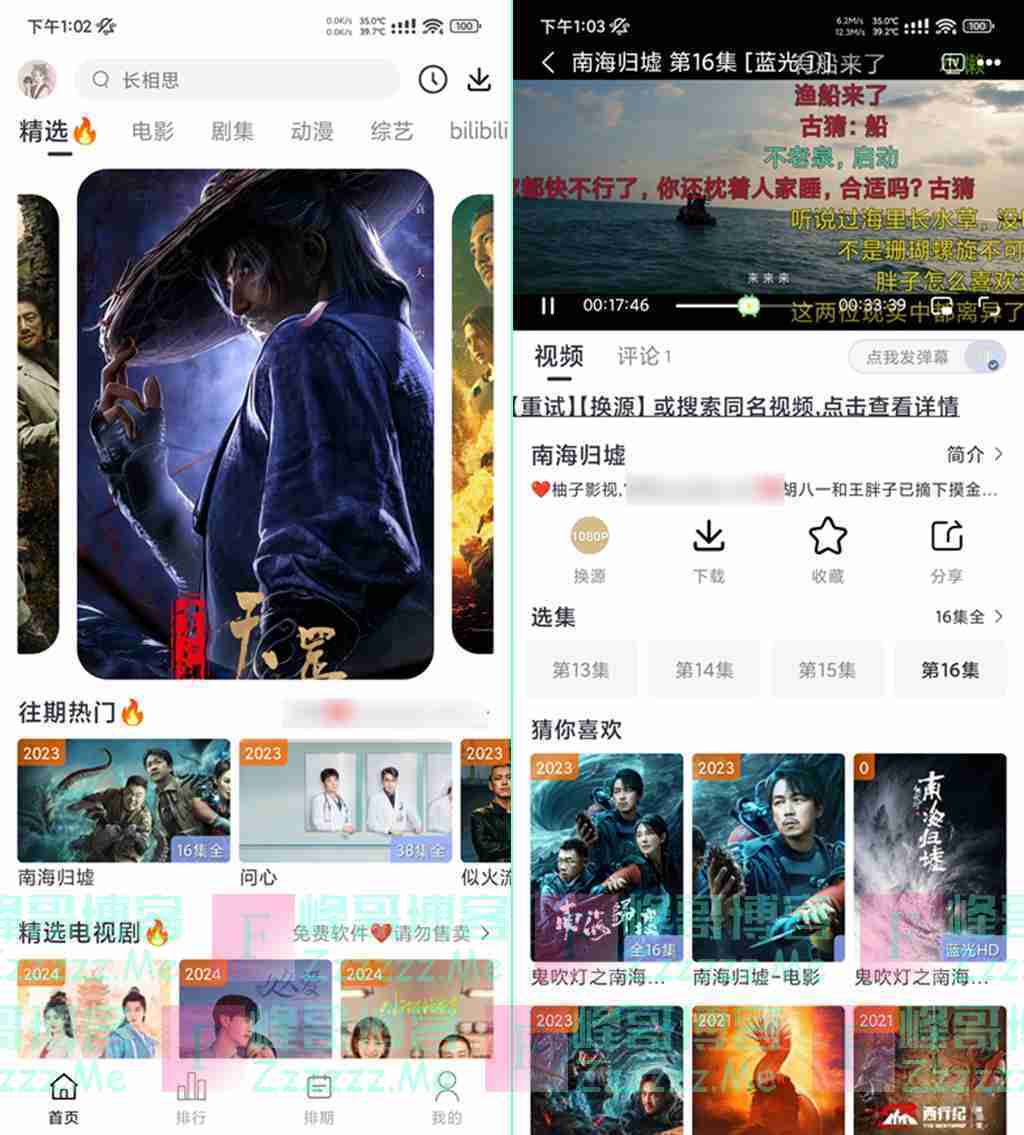The width and height of the screenshot is (1024, 1135).
Task: Add this show to 收藏
Action: [x=827, y=550]
